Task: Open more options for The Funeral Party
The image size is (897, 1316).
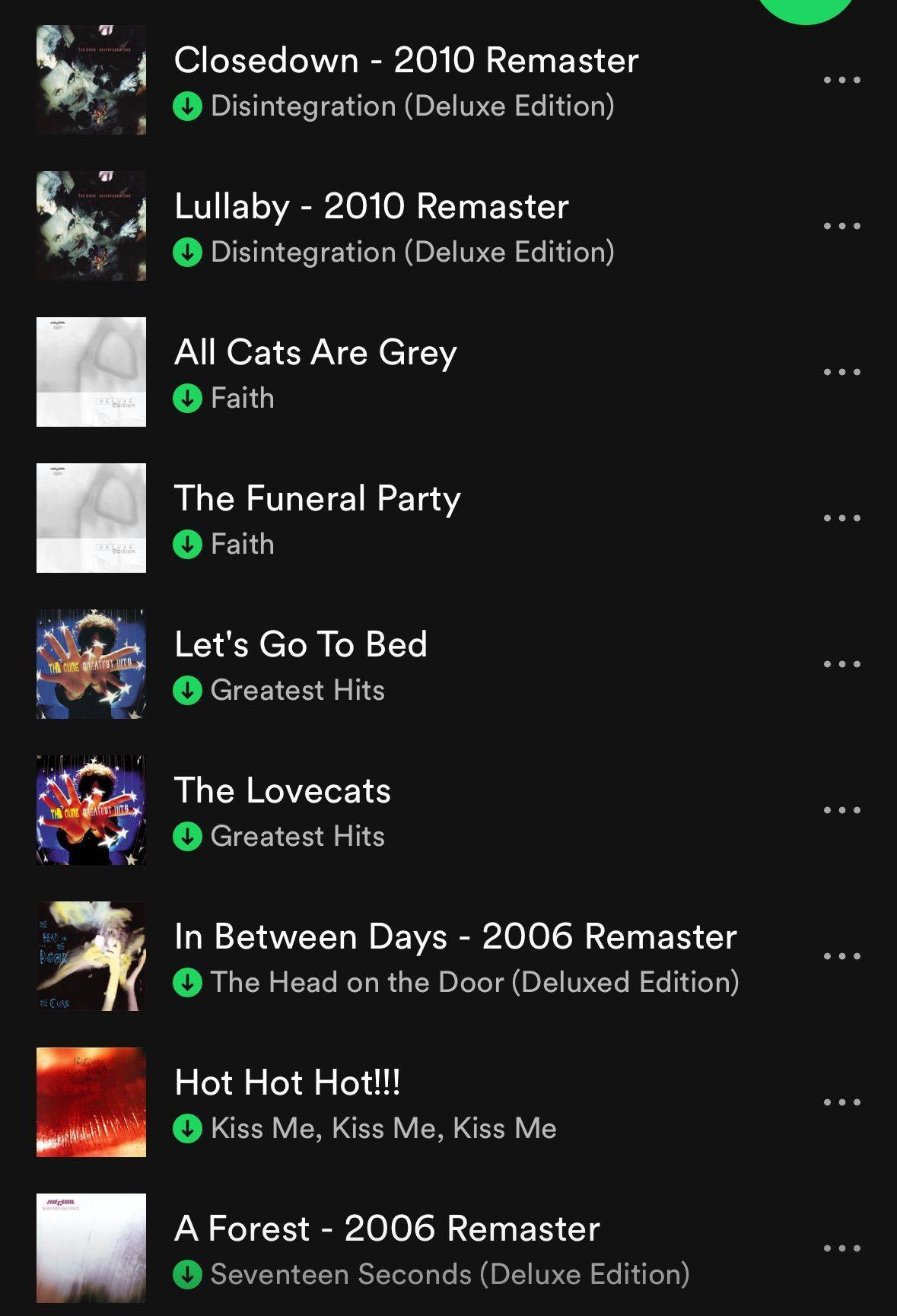Action: tap(842, 518)
